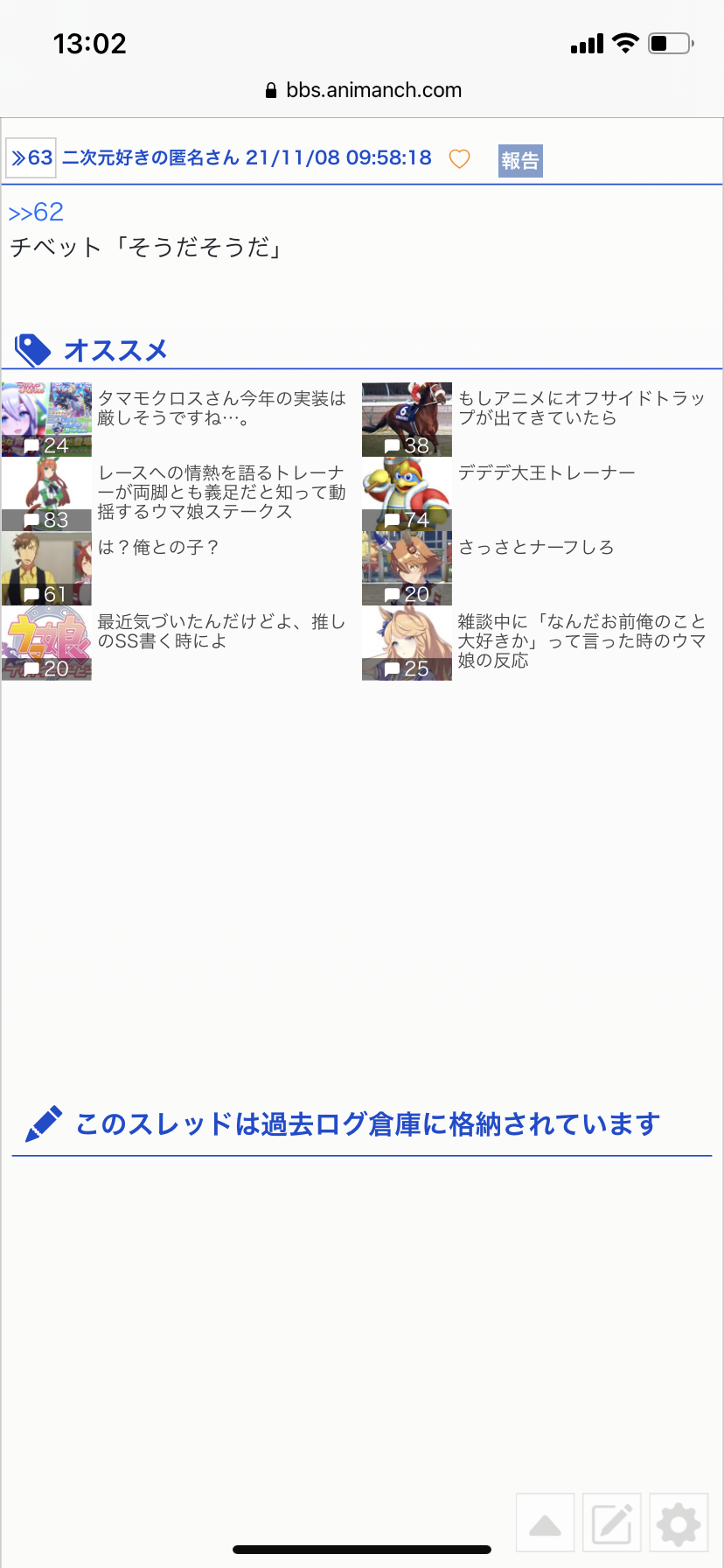Report post 63 using the 報告 button
This screenshot has width=724, height=1568.
point(520,161)
